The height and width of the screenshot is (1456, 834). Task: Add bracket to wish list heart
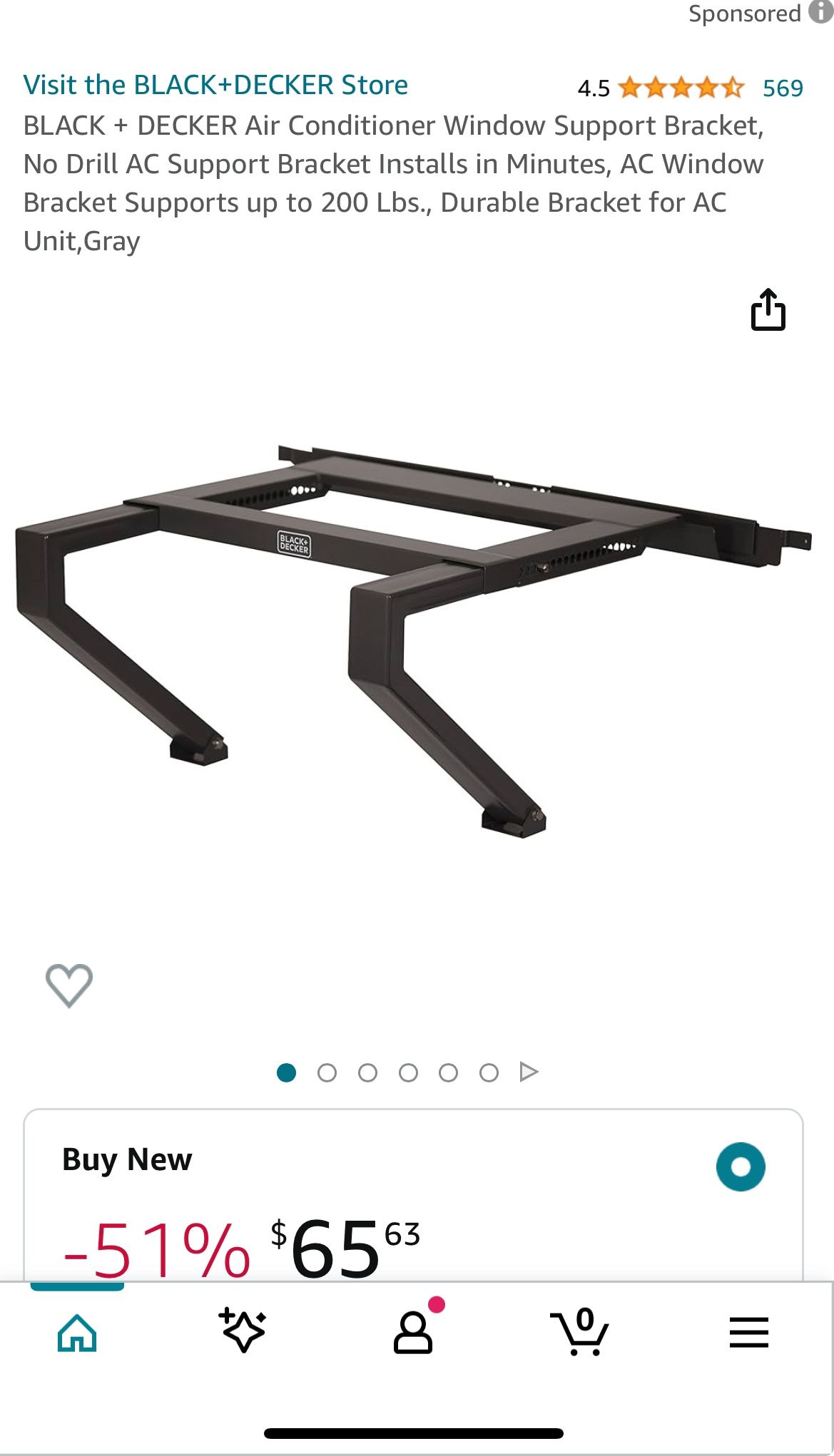point(69,985)
